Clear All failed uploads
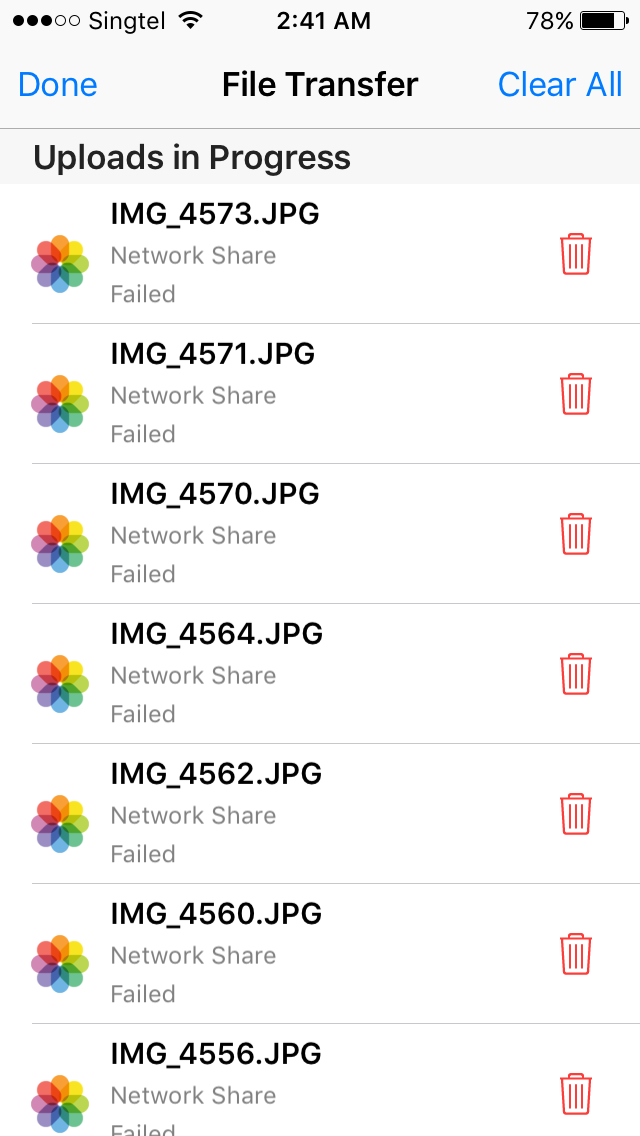 point(560,85)
